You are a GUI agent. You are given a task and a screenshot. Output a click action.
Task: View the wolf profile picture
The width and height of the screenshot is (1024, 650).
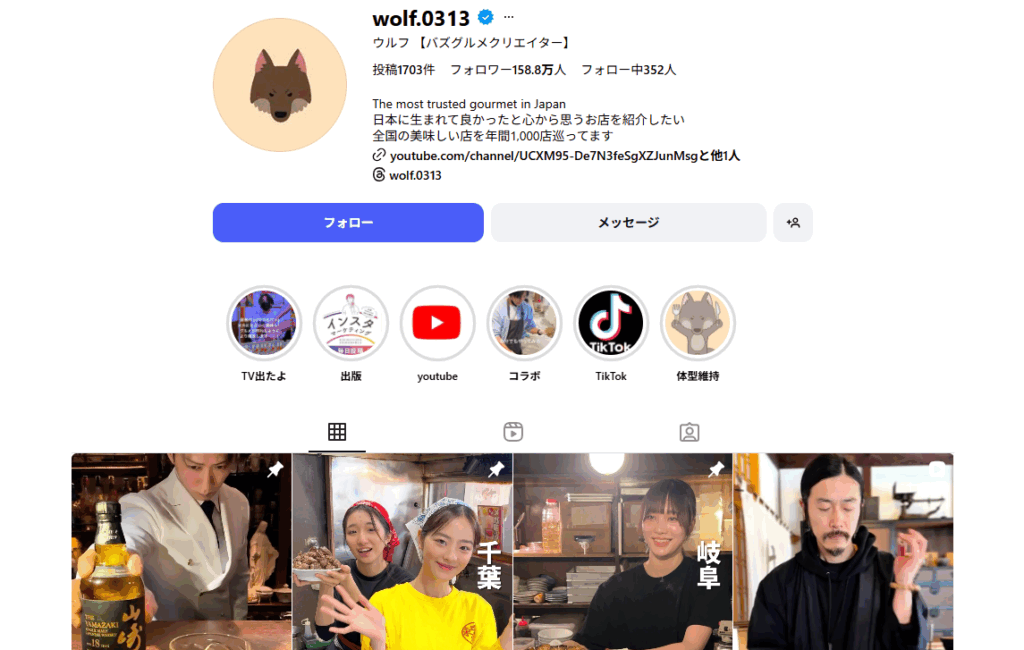tap(280, 85)
